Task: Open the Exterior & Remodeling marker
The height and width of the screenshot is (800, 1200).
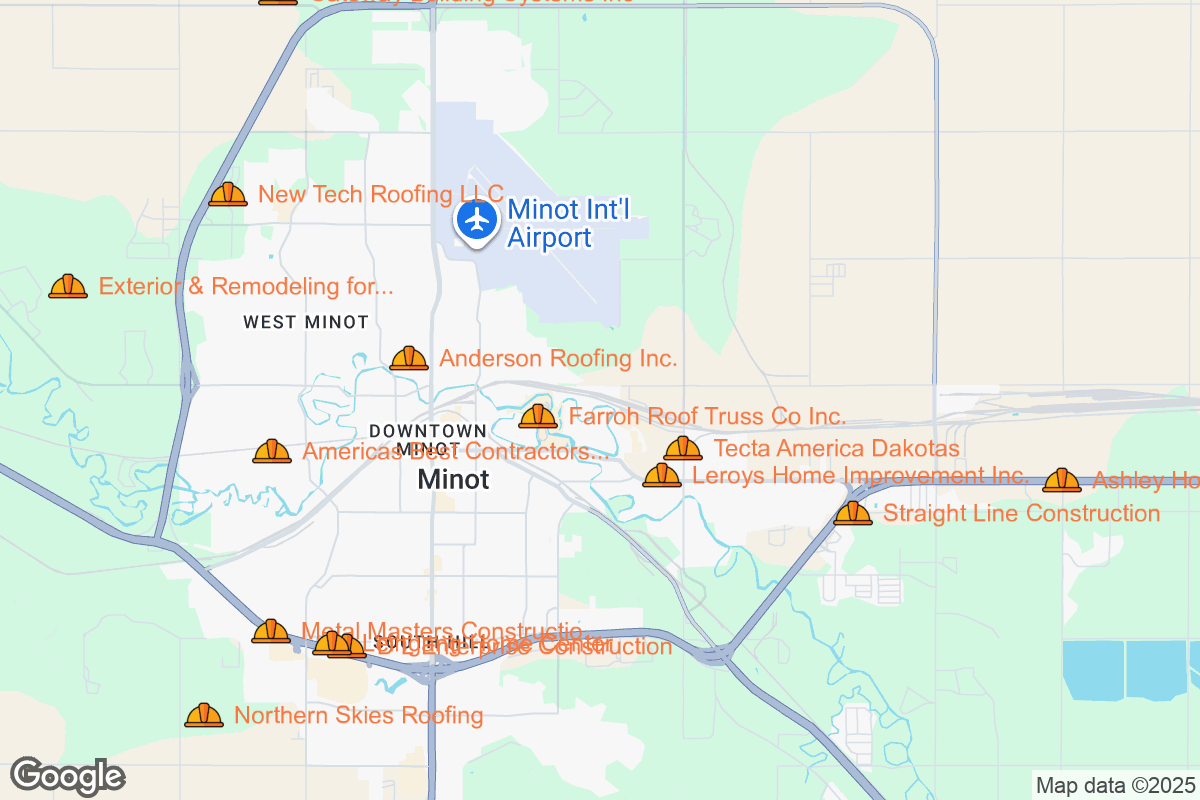Action: tap(68, 287)
